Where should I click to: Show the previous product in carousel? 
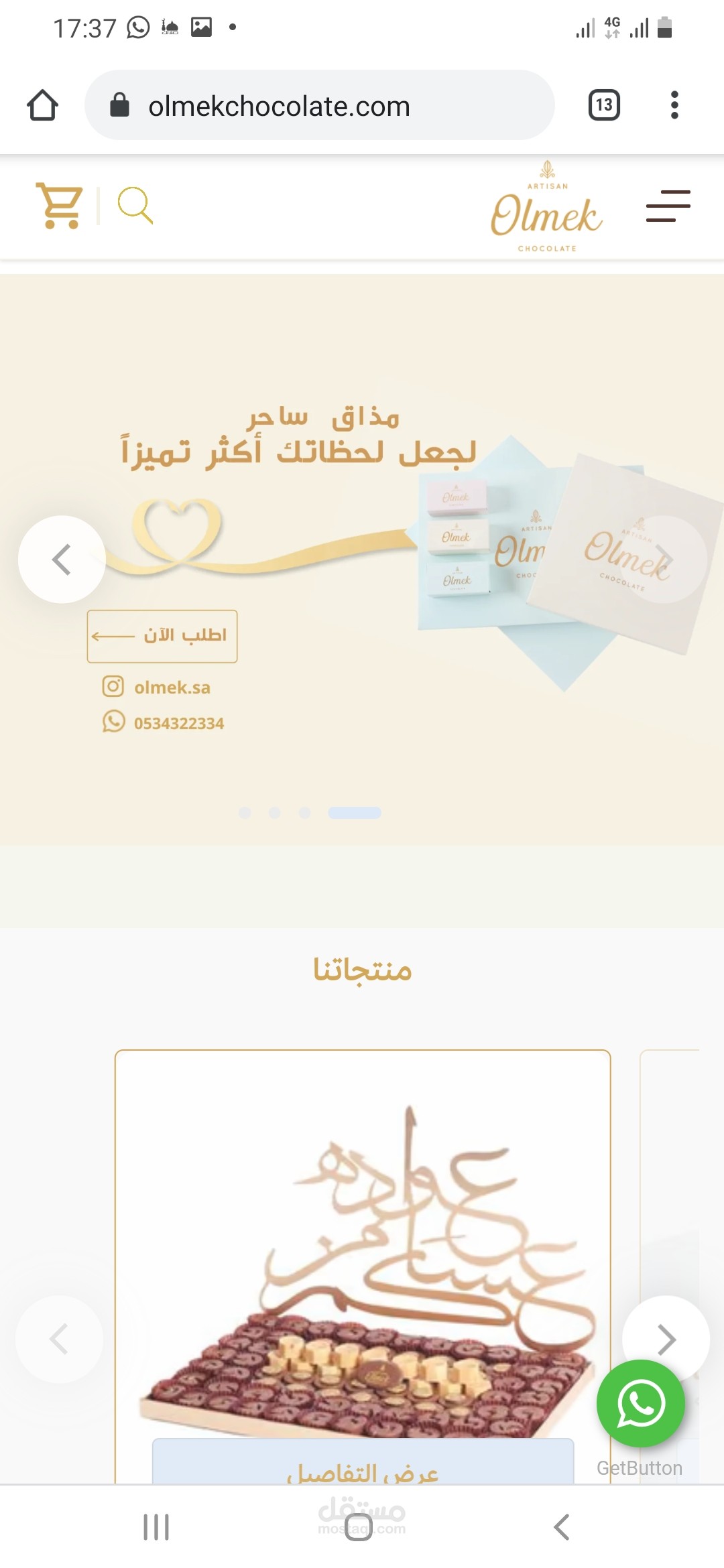pyautogui.click(x=59, y=1339)
